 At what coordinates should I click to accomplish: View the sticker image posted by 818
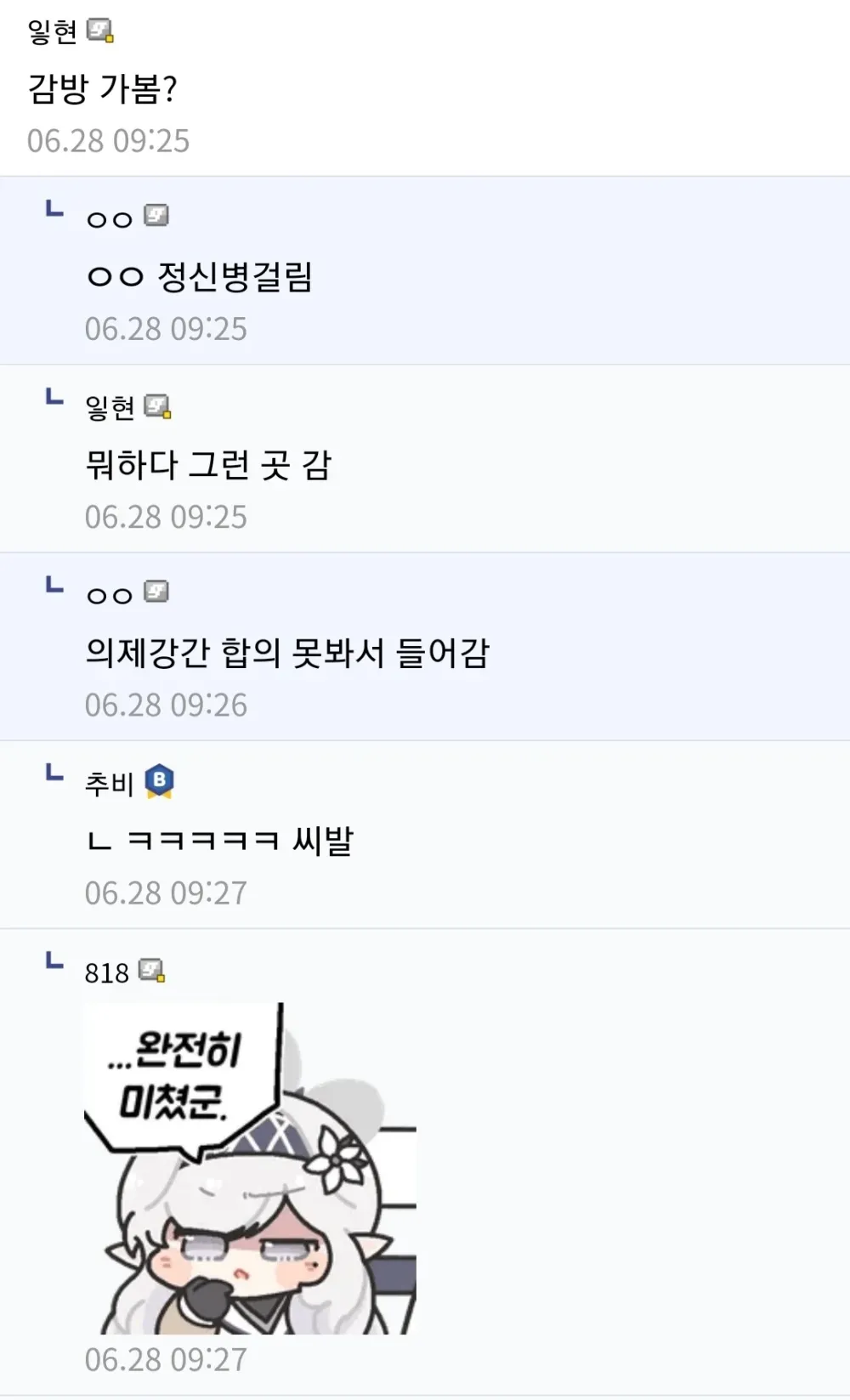(x=250, y=1168)
